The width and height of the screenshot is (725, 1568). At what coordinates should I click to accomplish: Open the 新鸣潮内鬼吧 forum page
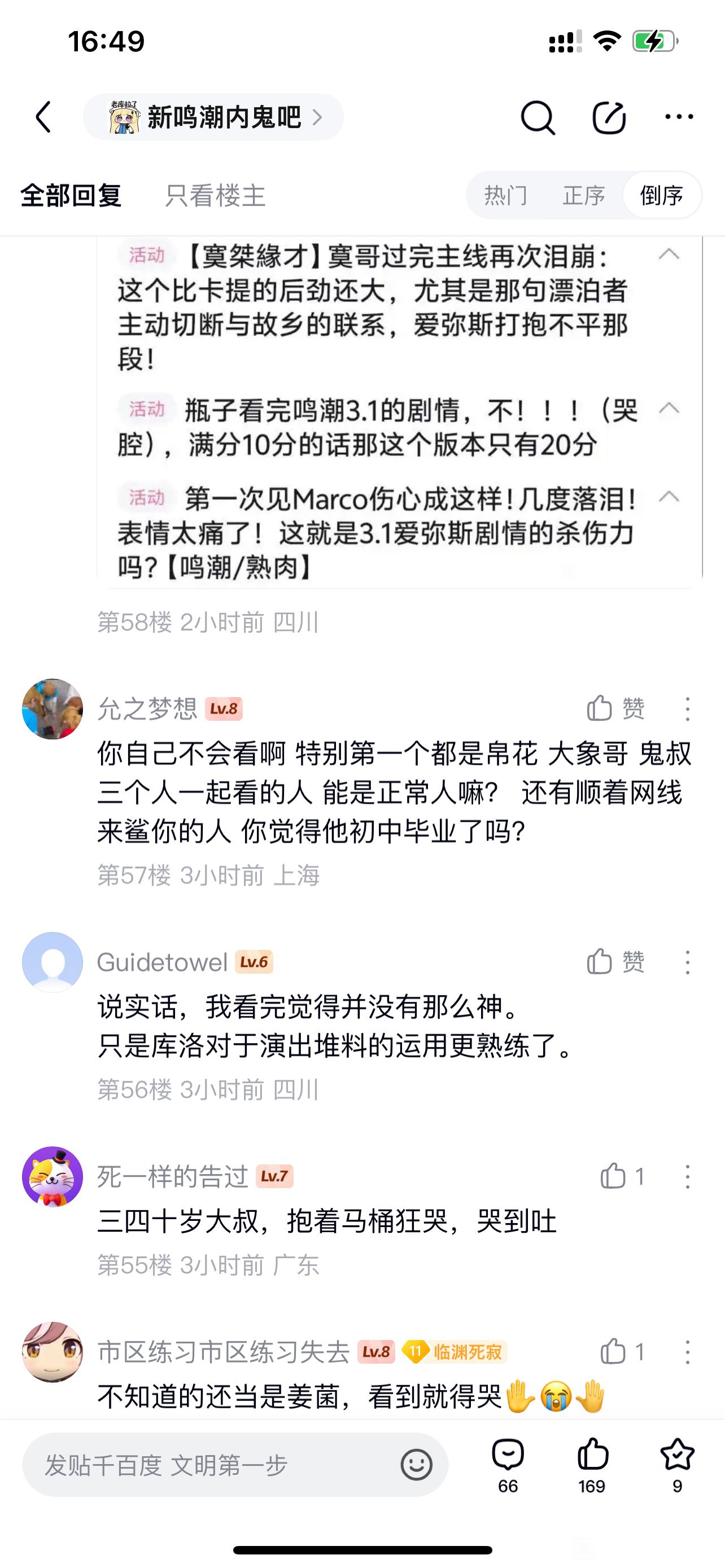(213, 117)
